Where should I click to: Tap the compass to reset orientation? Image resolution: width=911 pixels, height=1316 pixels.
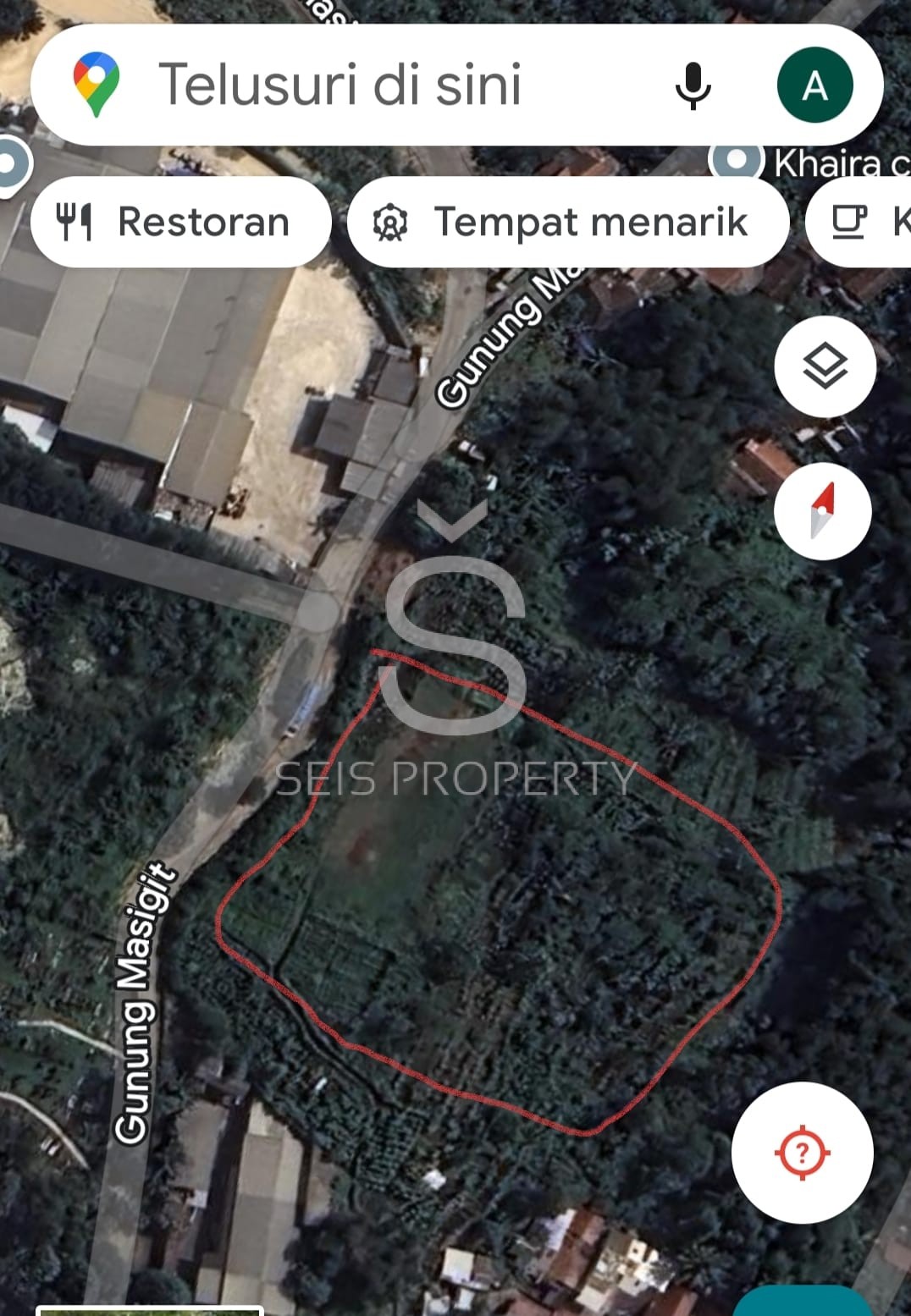pyautogui.click(x=822, y=511)
